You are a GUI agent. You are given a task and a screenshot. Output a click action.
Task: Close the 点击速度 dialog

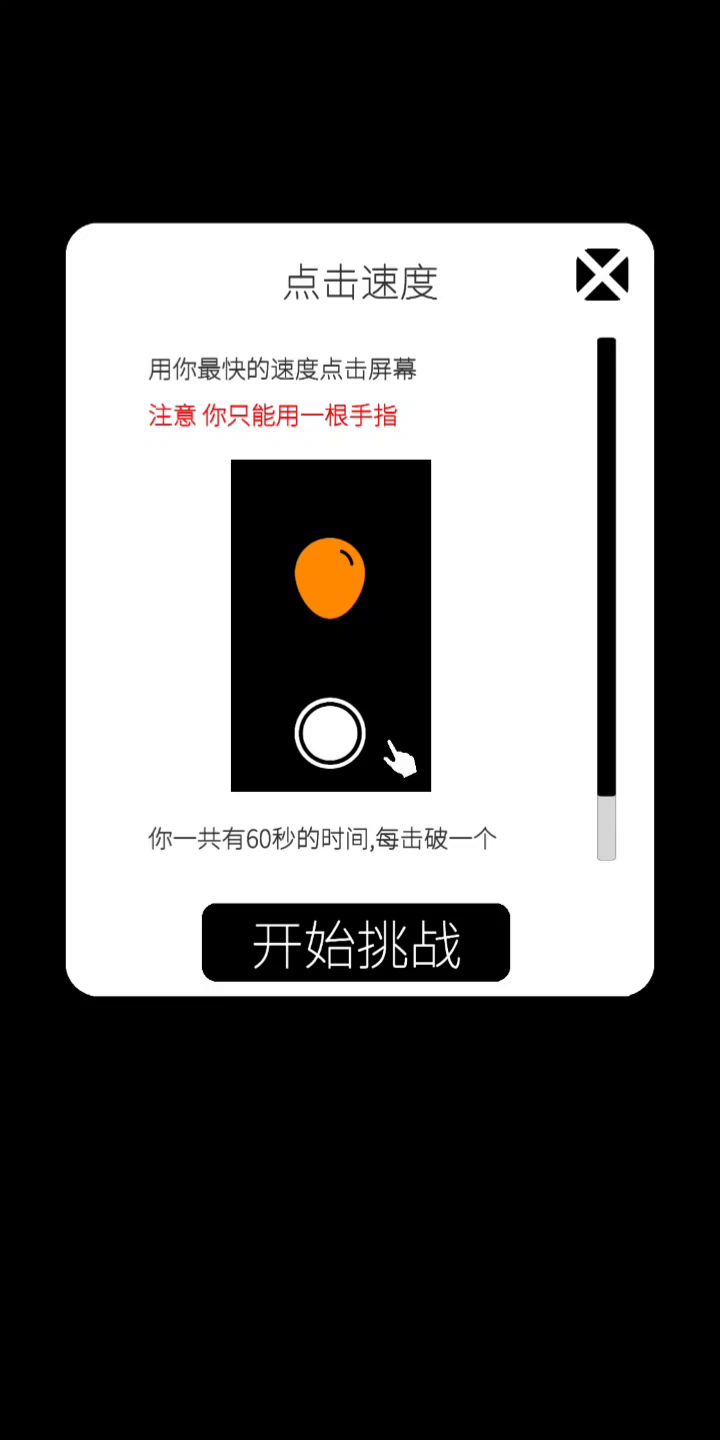pos(602,274)
